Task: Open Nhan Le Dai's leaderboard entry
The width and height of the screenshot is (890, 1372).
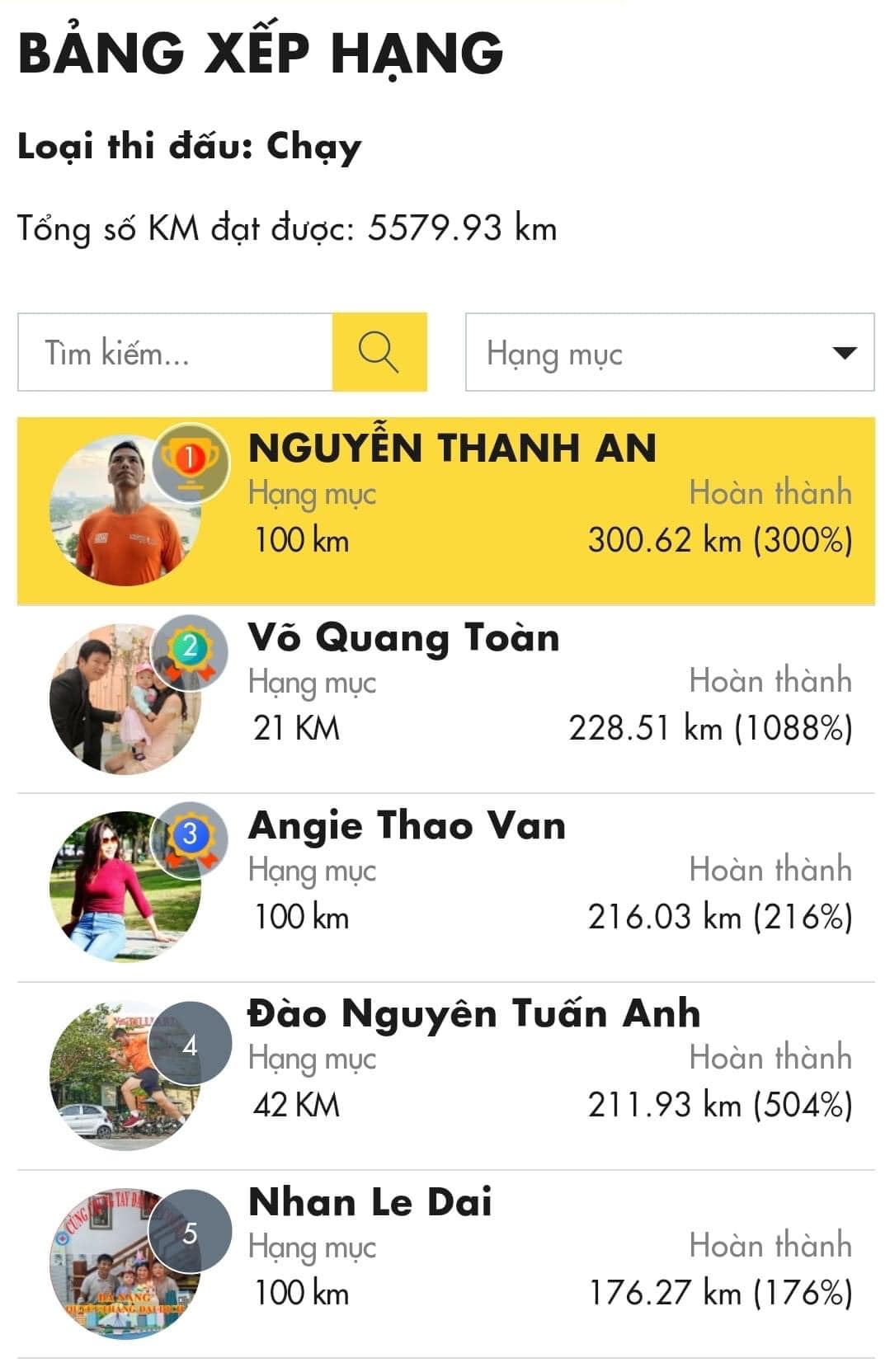Action: click(x=370, y=1202)
